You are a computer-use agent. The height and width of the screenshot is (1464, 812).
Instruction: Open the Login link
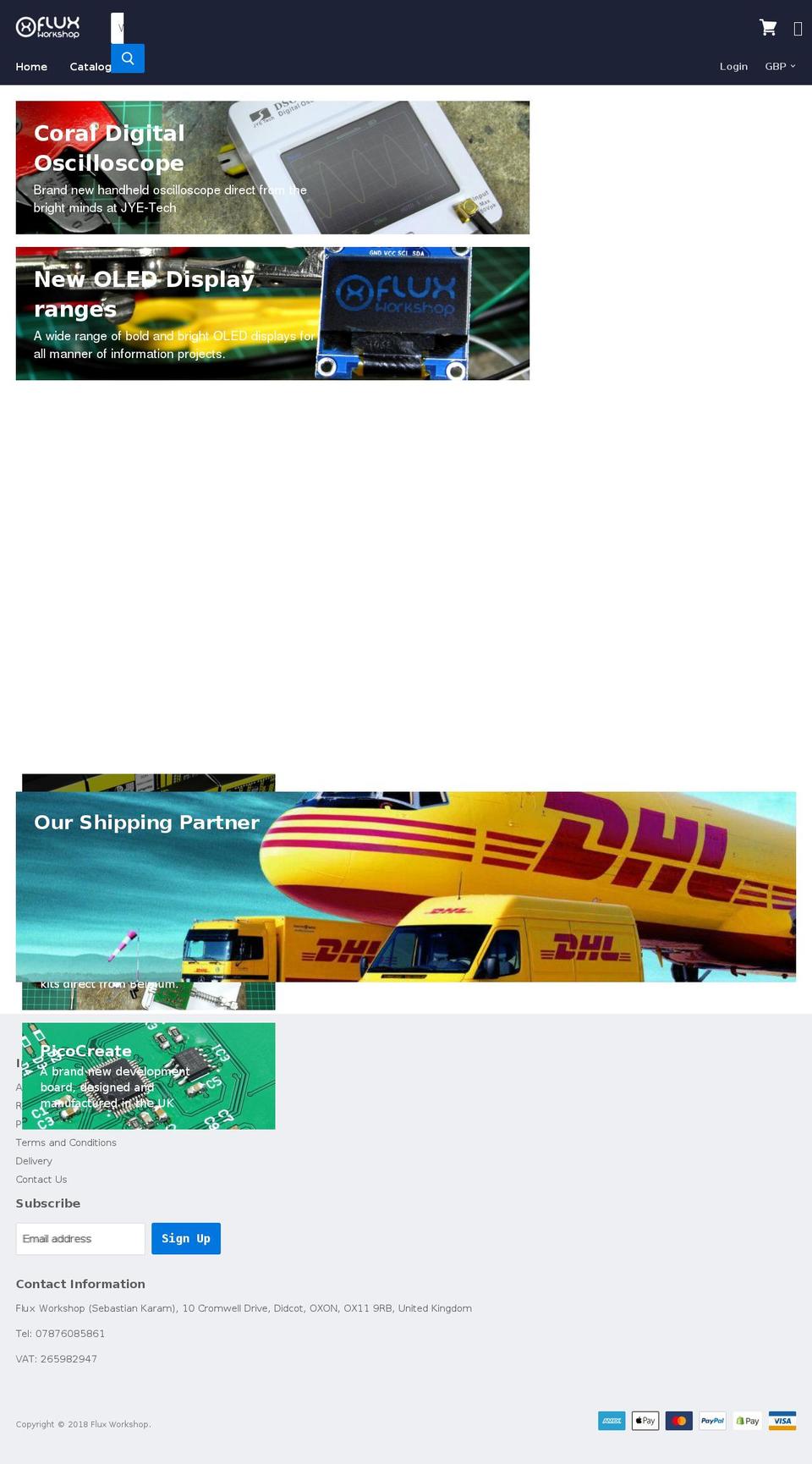pos(733,66)
